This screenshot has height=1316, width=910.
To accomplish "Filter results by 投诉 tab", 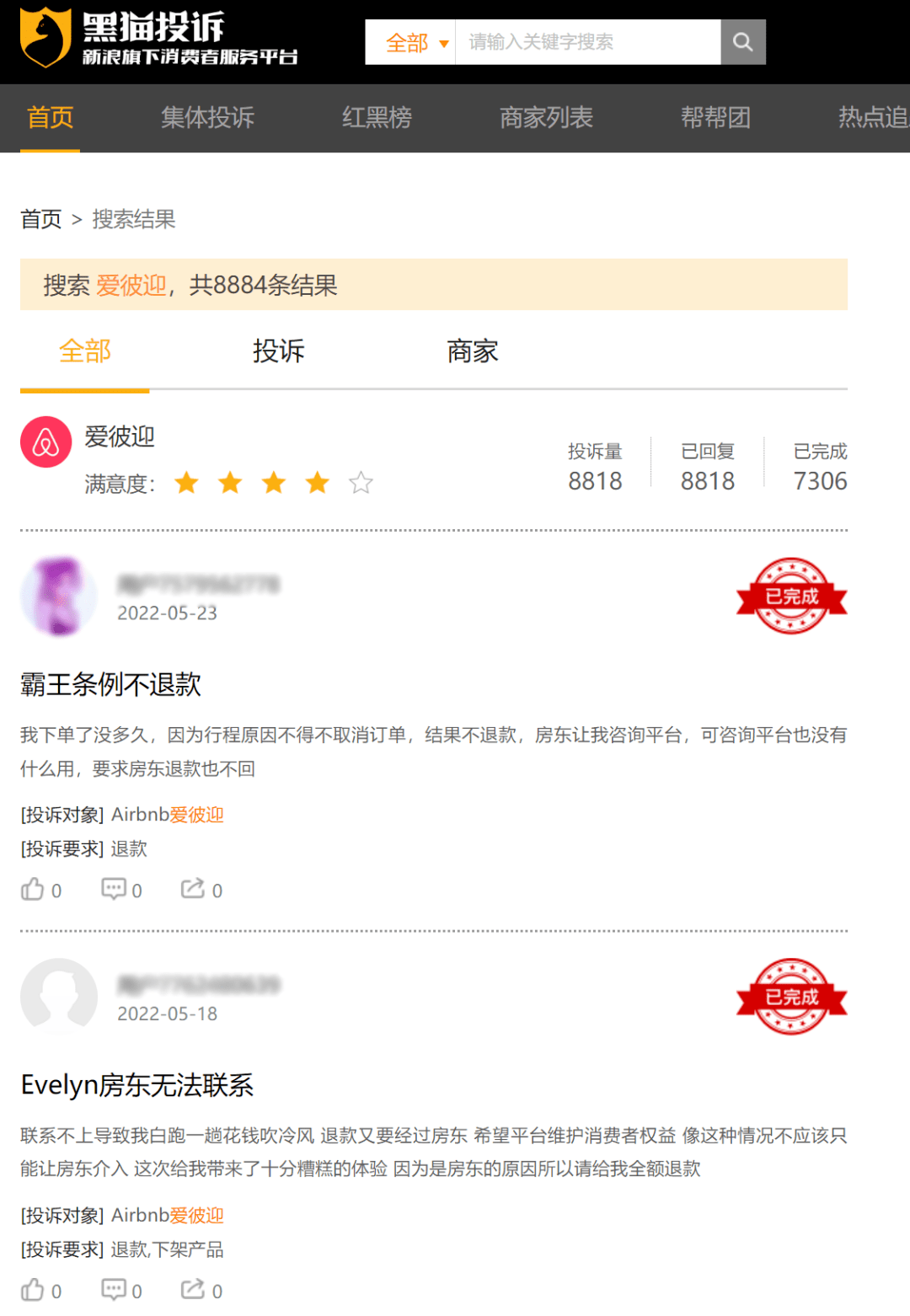I will click(x=279, y=351).
